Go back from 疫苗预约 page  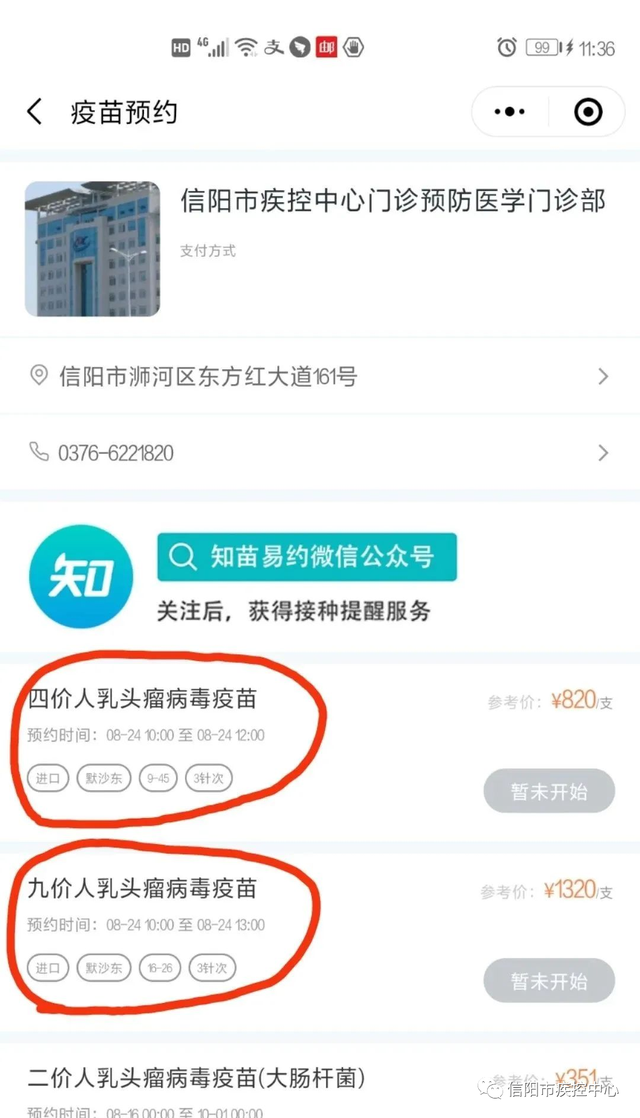tap(35, 112)
